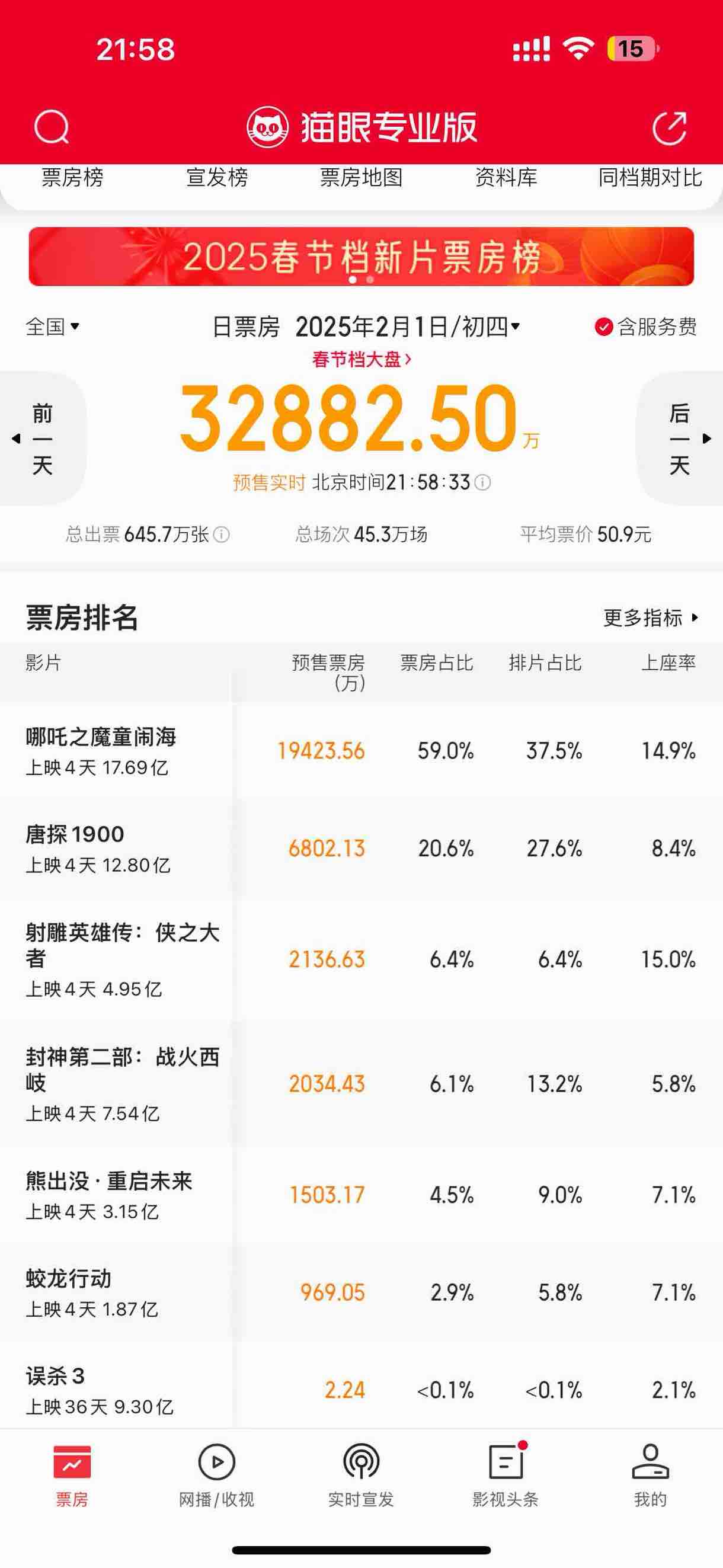723x1568 pixels.
Task: Open 春节档大盘 link
Action: pyautogui.click(x=361, y=359)
